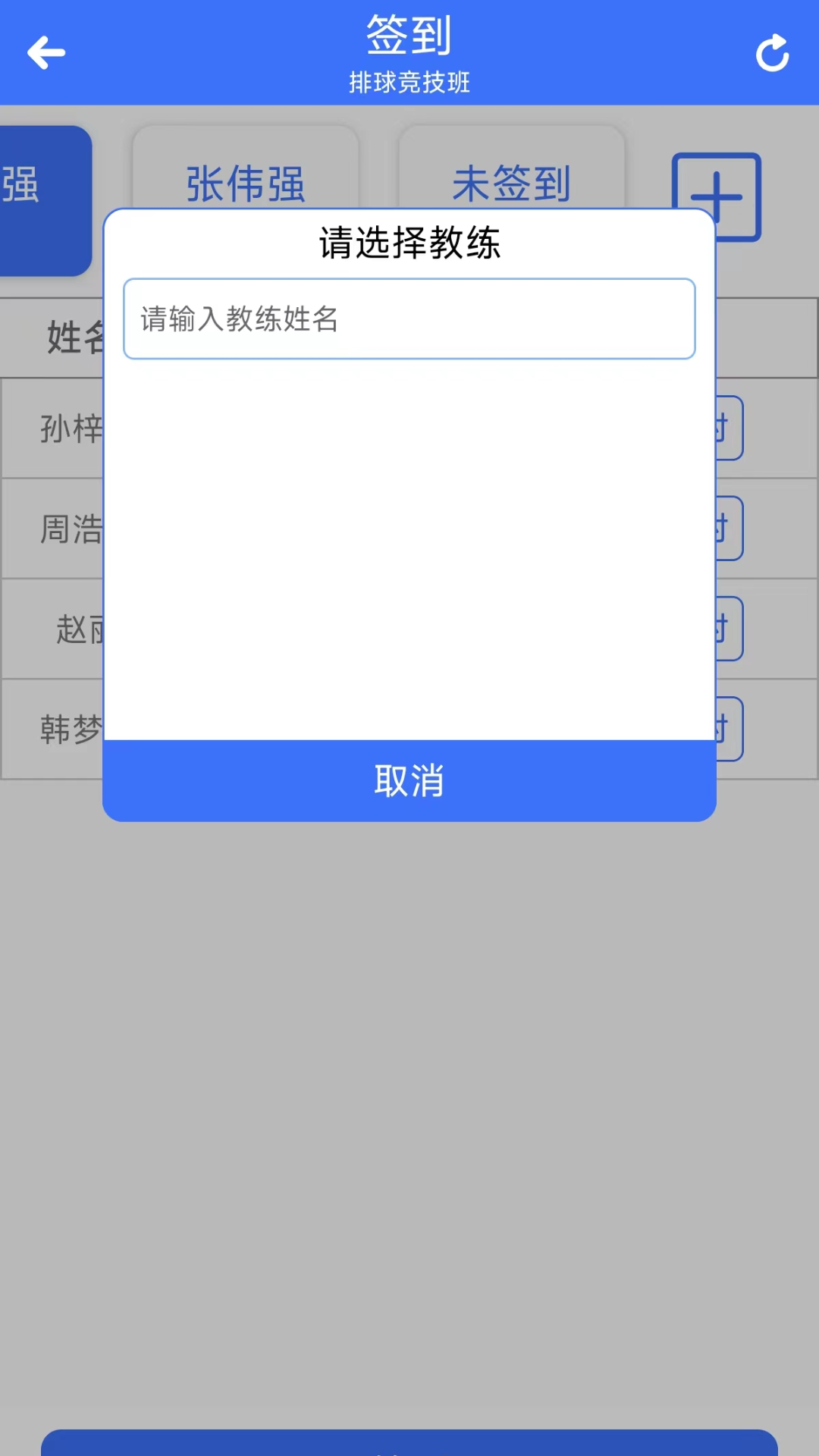Tap the coach name input field
This screenshot has width=819, height=1456.
409,318
